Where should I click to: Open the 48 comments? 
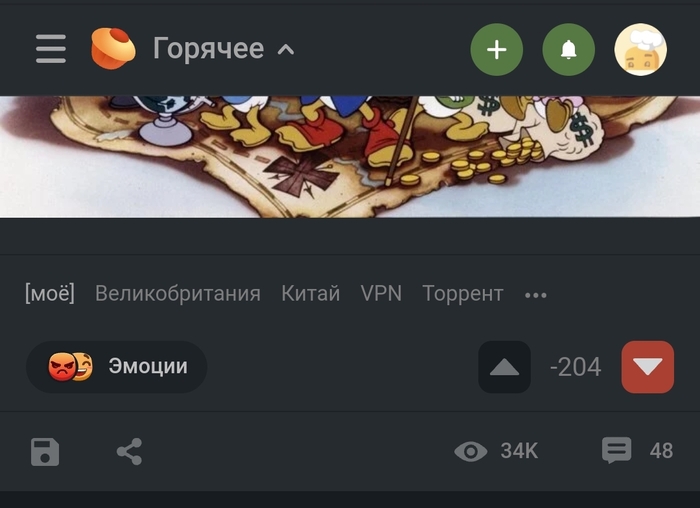click(x=637, y=451)
